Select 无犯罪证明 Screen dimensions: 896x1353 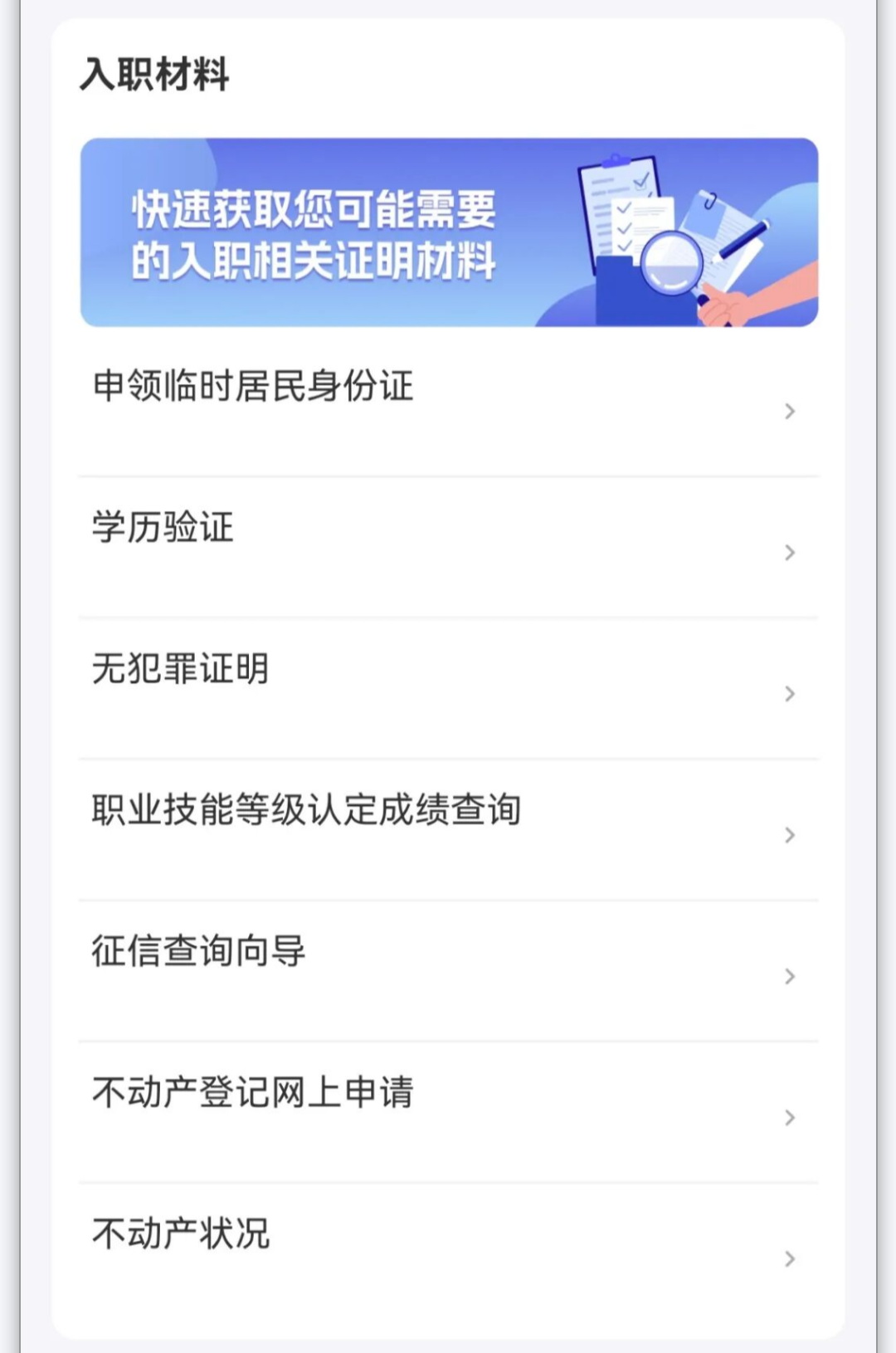[181, 669]
